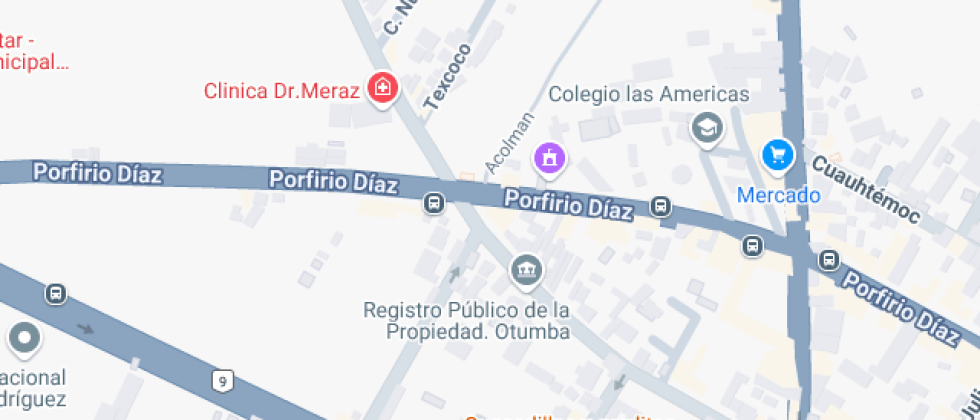The width and height of the screenshot is (980, 420).
Task: Open Registro Público de la Propiedad marker
Action: click(526, 268)
